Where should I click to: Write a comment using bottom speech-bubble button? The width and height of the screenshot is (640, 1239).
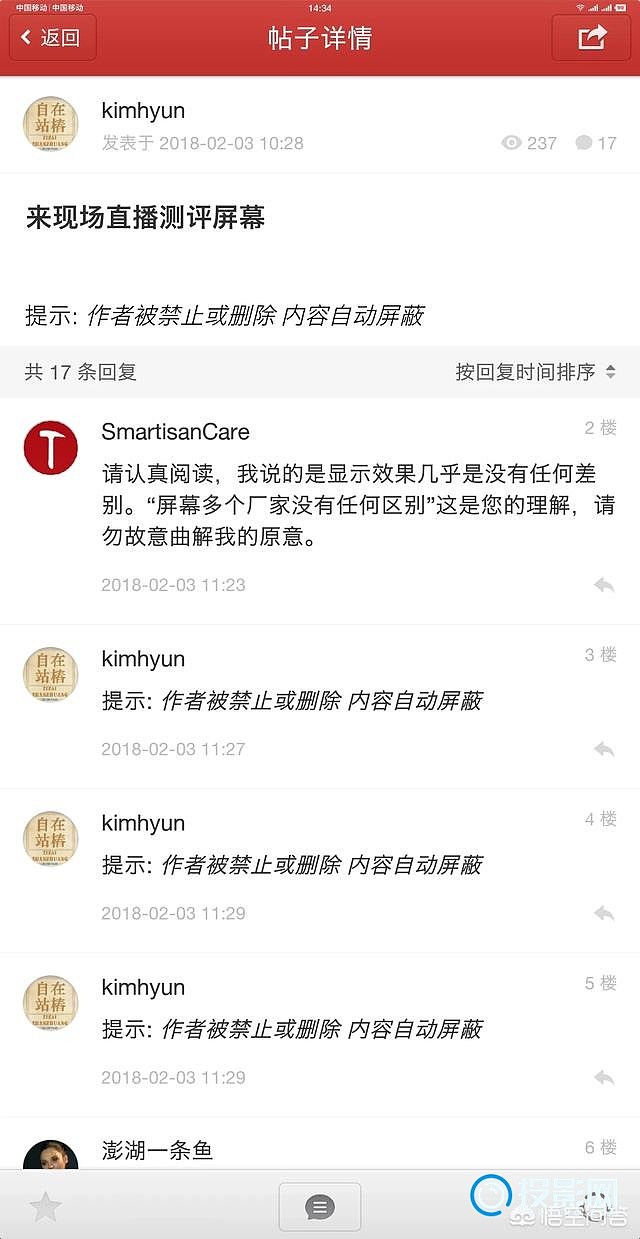point(319,1207)
